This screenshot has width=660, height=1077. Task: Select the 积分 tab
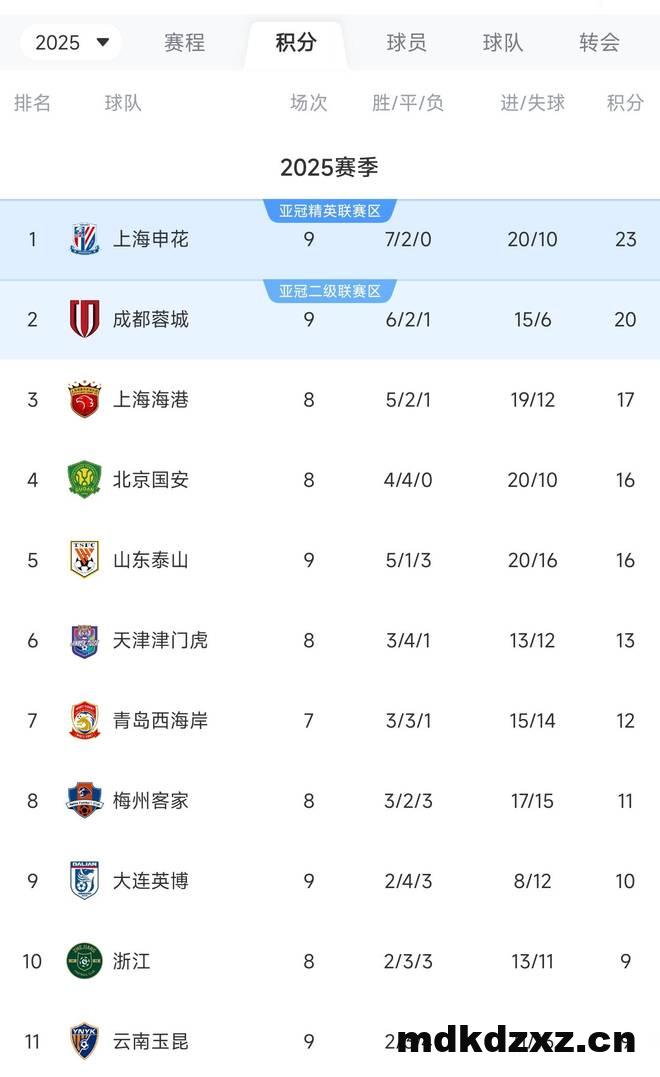click(x=296, y=42)
